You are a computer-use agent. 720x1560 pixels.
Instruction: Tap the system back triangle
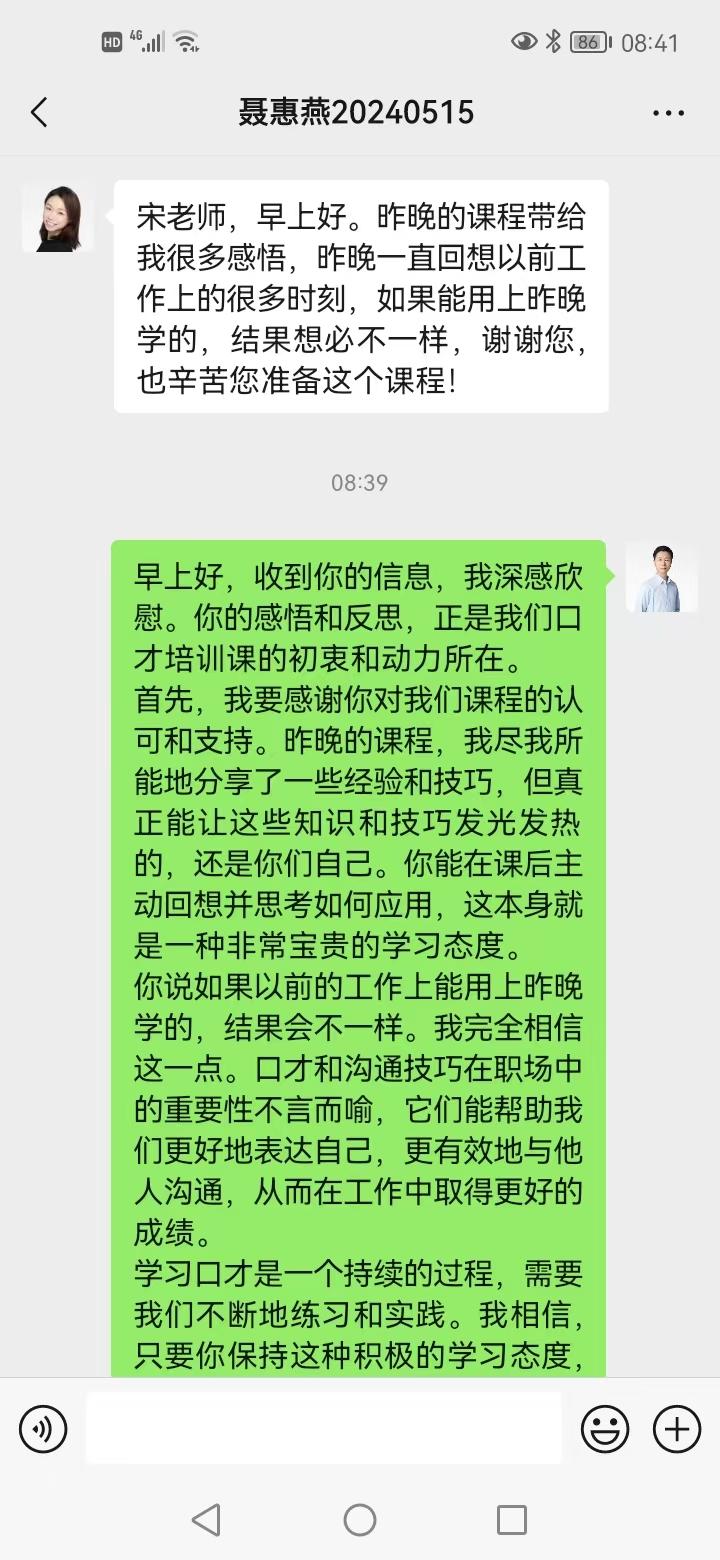pos(206,1520)
